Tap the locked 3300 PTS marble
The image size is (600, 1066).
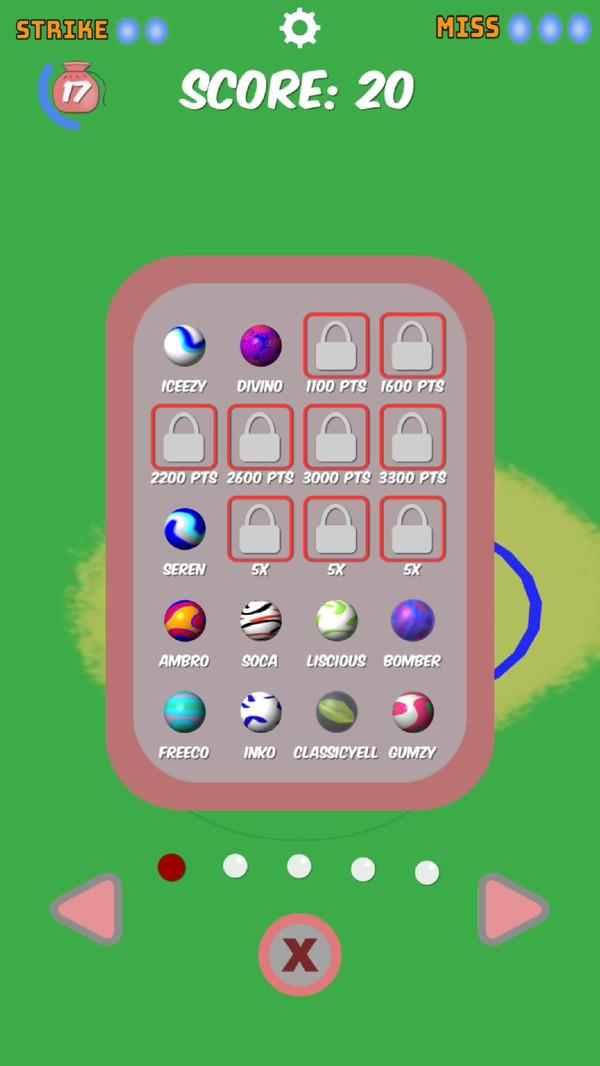pos(413,438)
